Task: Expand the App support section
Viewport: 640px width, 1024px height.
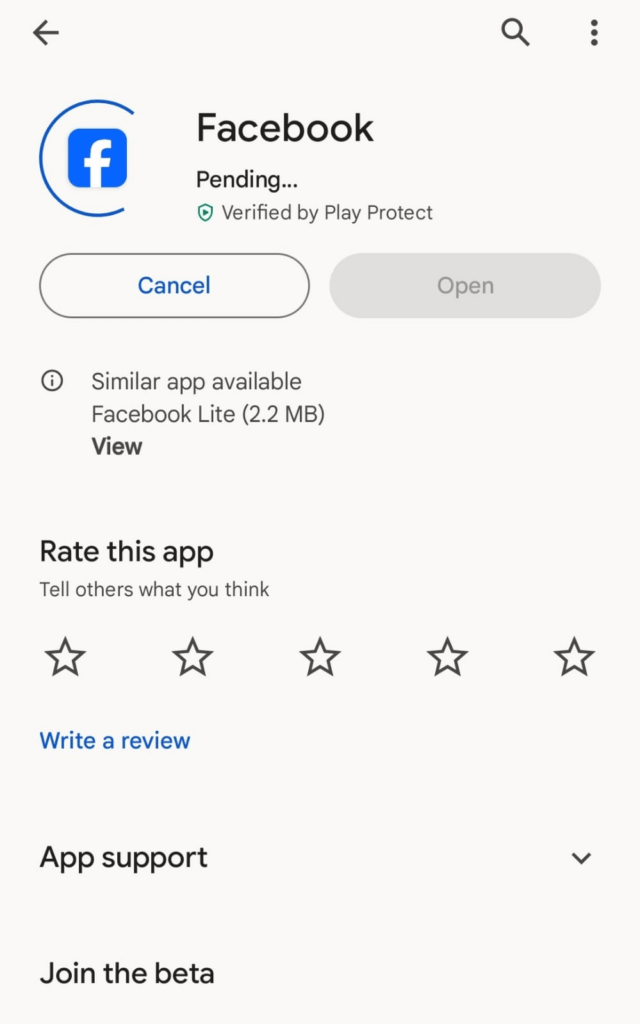Action: (320, 857)
